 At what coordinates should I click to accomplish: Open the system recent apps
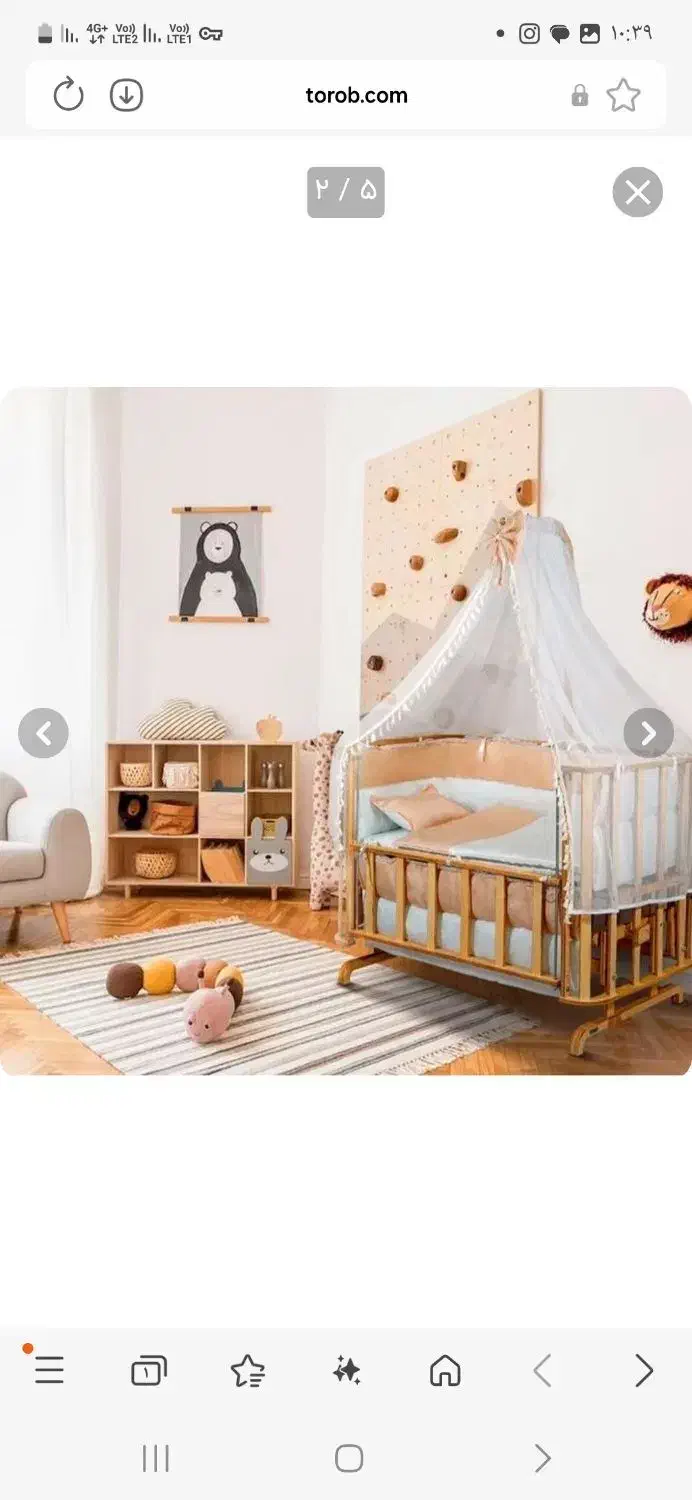click(156, 1458)
